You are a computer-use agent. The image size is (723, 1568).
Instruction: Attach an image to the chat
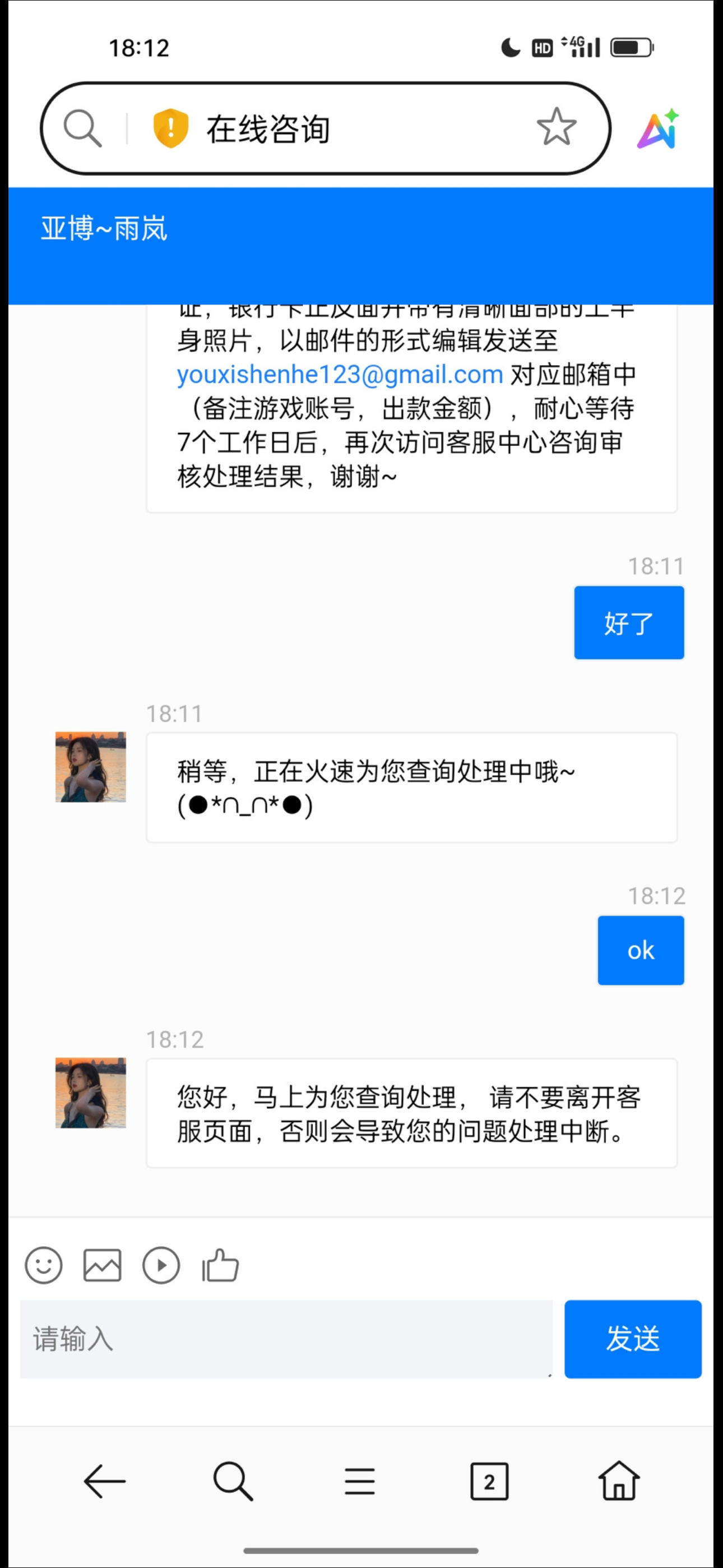pyautogui.click(x=102, y=1266)
